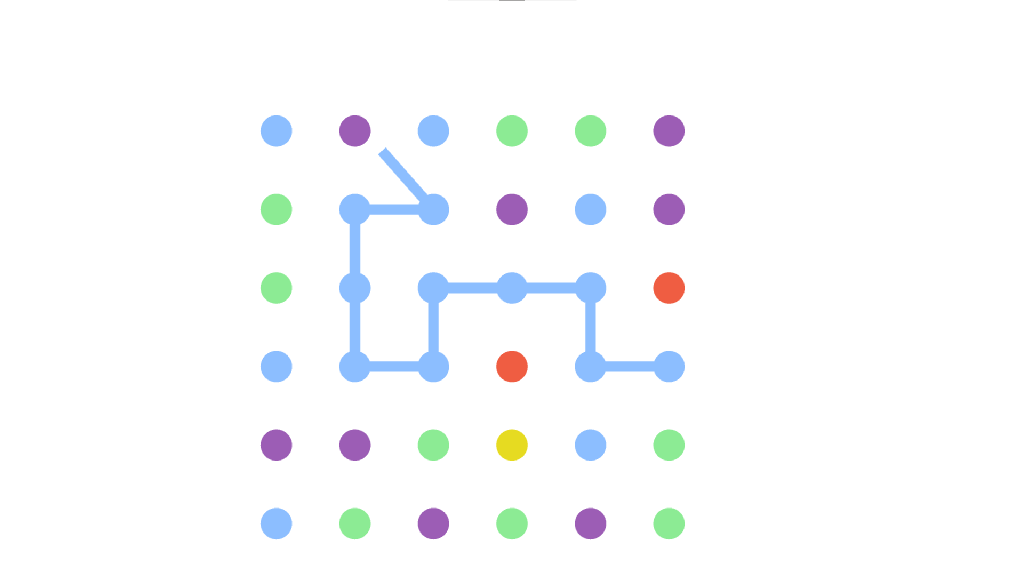The height and width of the screenshot is (576, 1024).
Task: Tap the purple dot in the top-right corner
Action: [x=669, y=131]
